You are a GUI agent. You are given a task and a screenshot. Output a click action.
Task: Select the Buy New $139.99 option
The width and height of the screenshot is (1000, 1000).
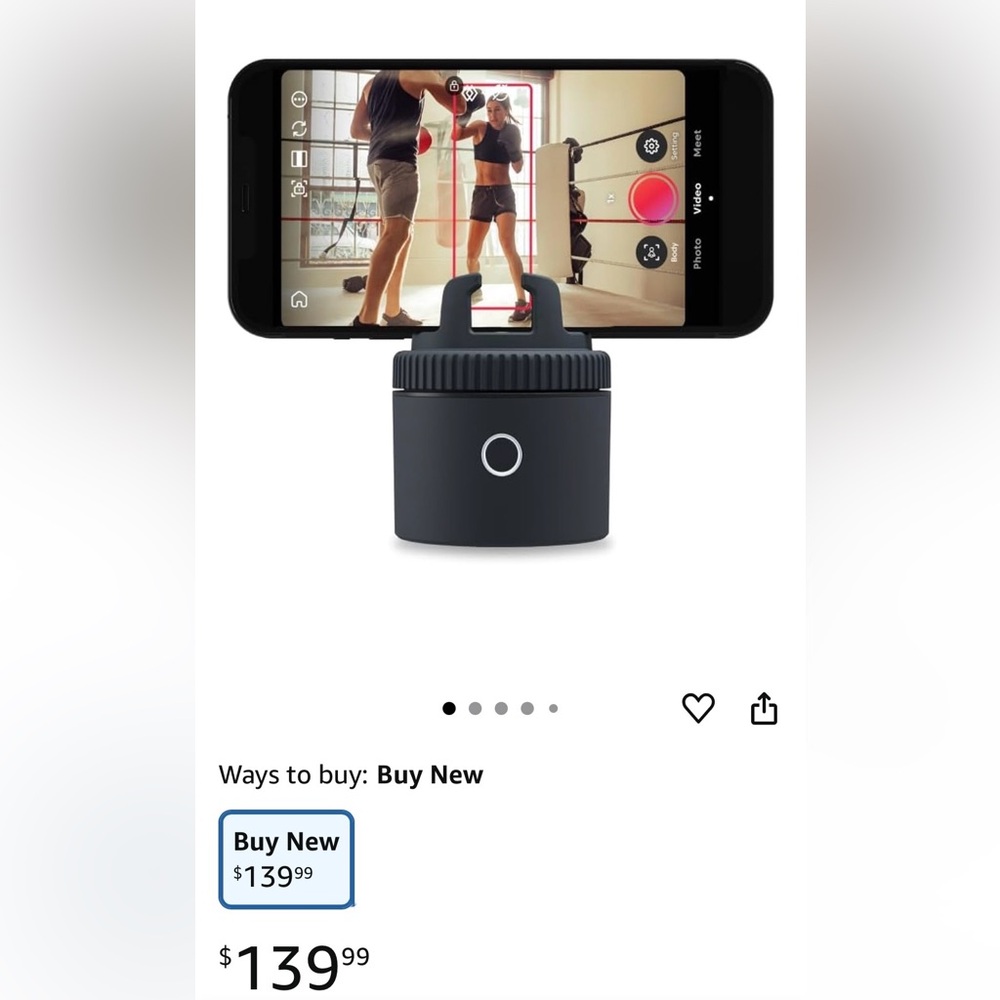[x=286, y=859]
